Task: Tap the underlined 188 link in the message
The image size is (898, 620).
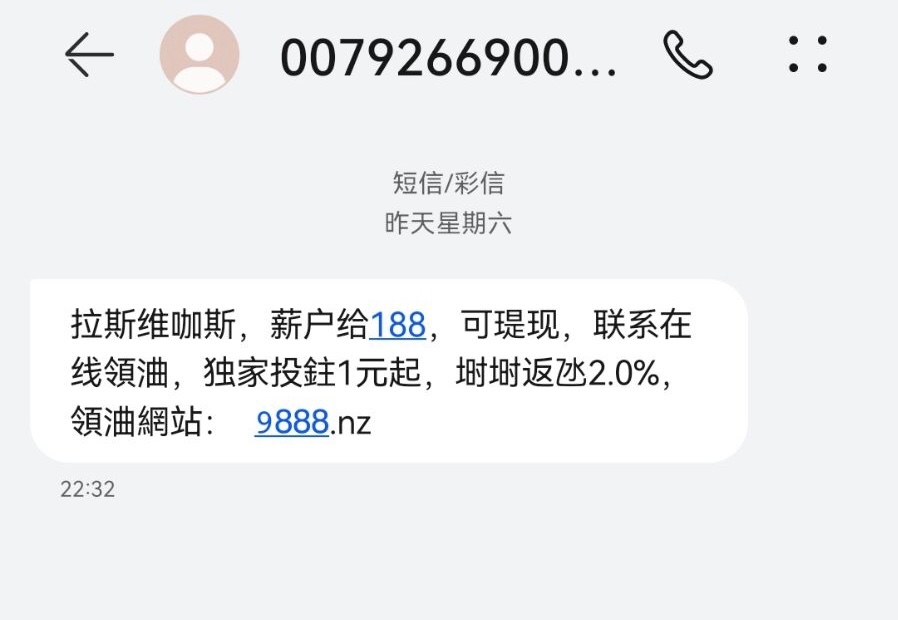Action: pos(398,326)
